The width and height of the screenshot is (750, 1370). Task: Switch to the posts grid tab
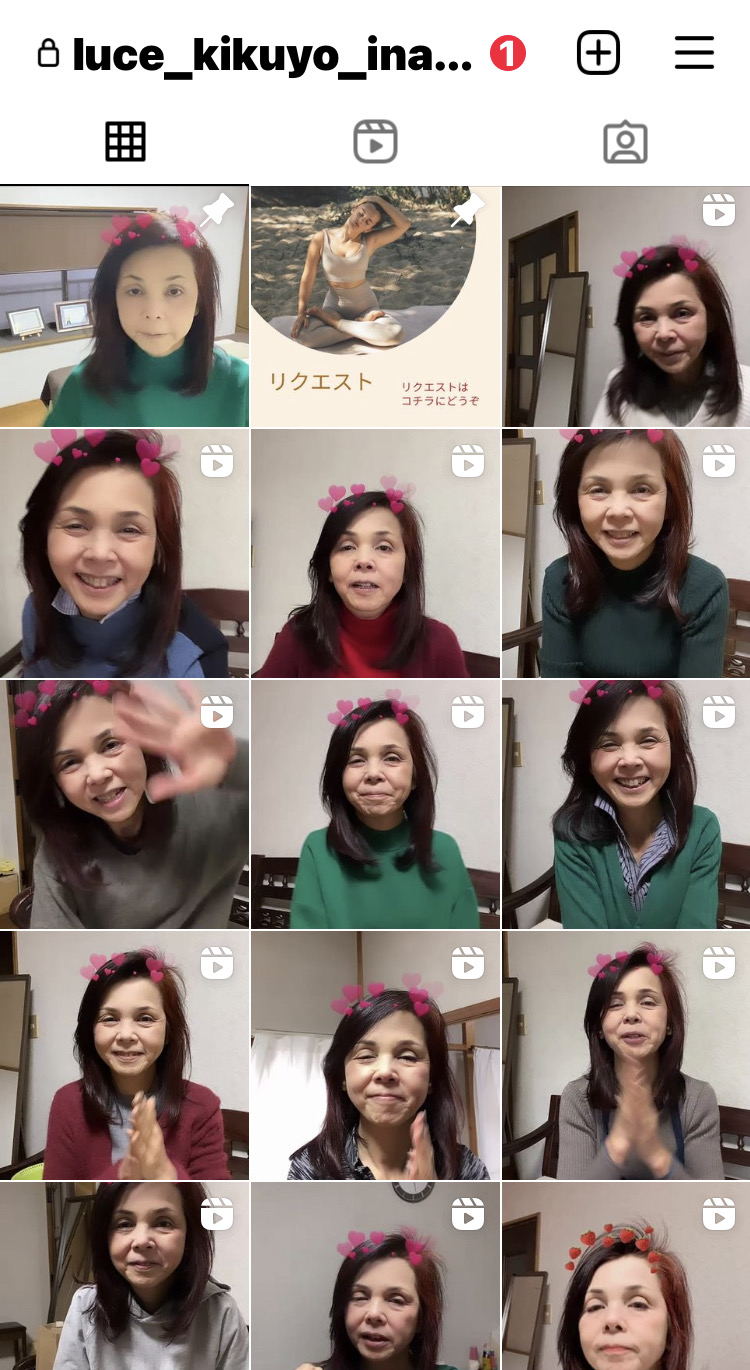coord(125,142)
